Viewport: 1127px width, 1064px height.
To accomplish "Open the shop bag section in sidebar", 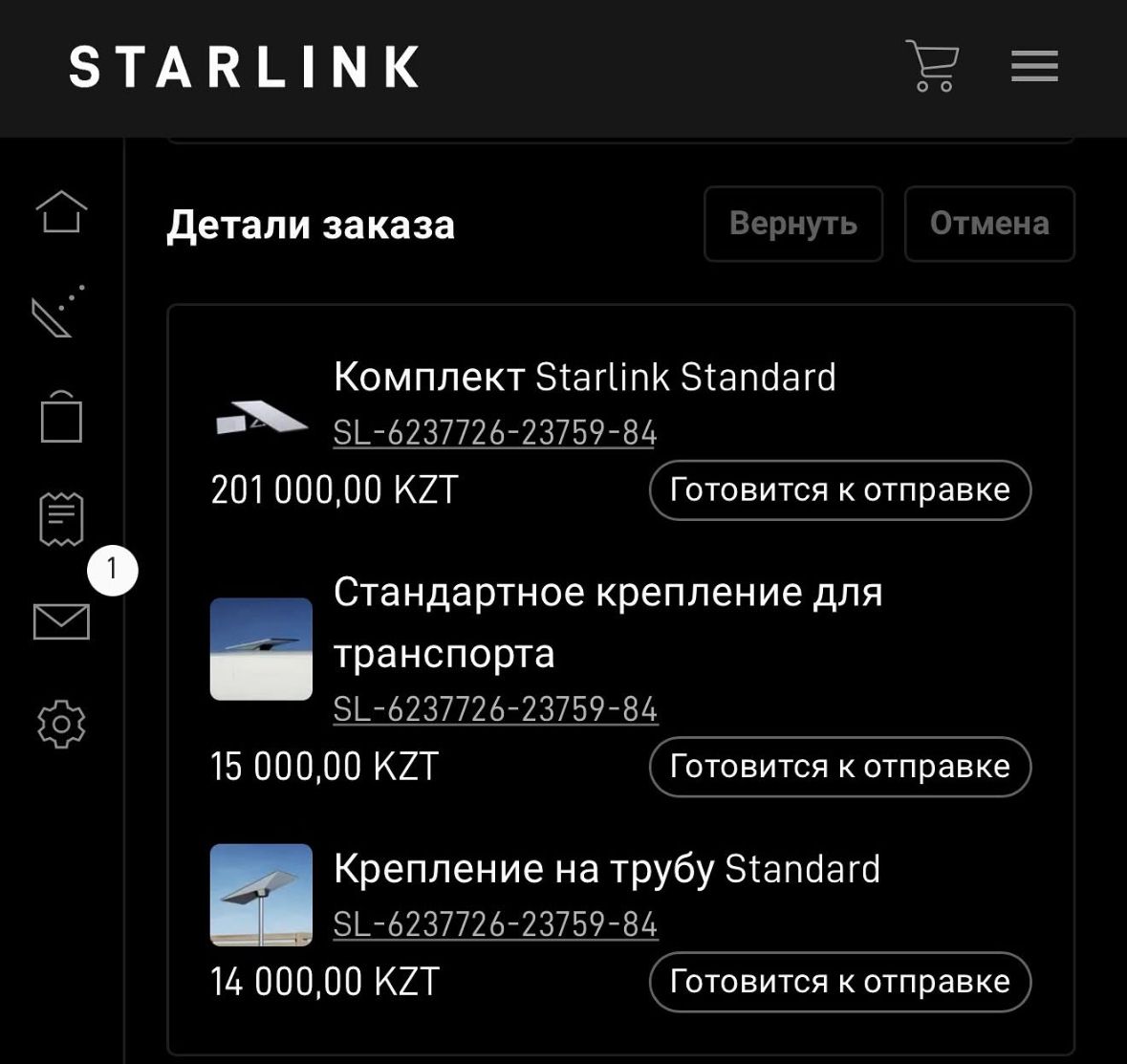I will point(61,417).
